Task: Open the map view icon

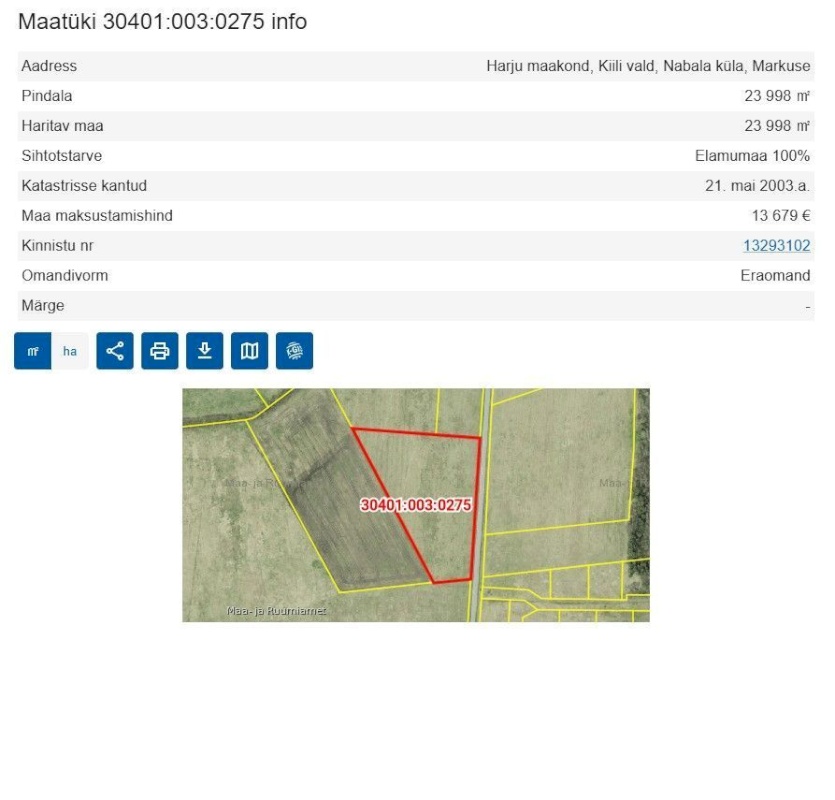Action: [x=249, y=351]
